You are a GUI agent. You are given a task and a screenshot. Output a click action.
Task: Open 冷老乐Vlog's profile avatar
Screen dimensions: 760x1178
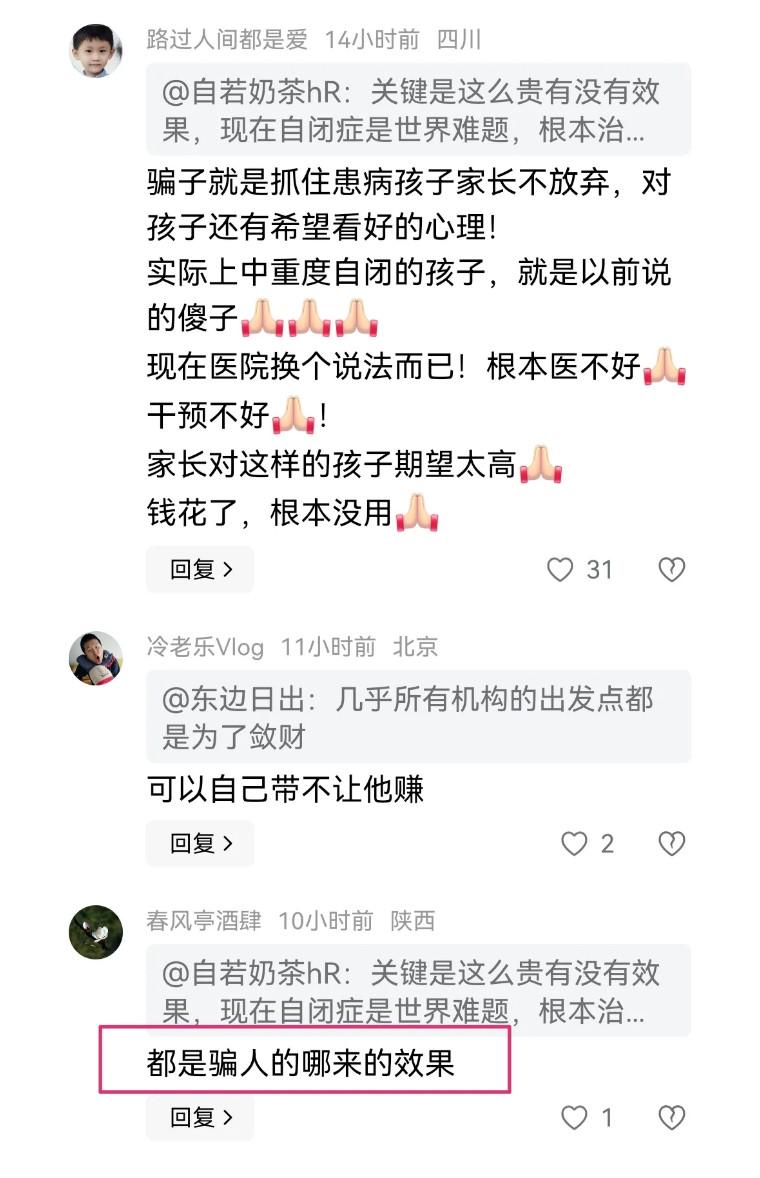[95, 658]
